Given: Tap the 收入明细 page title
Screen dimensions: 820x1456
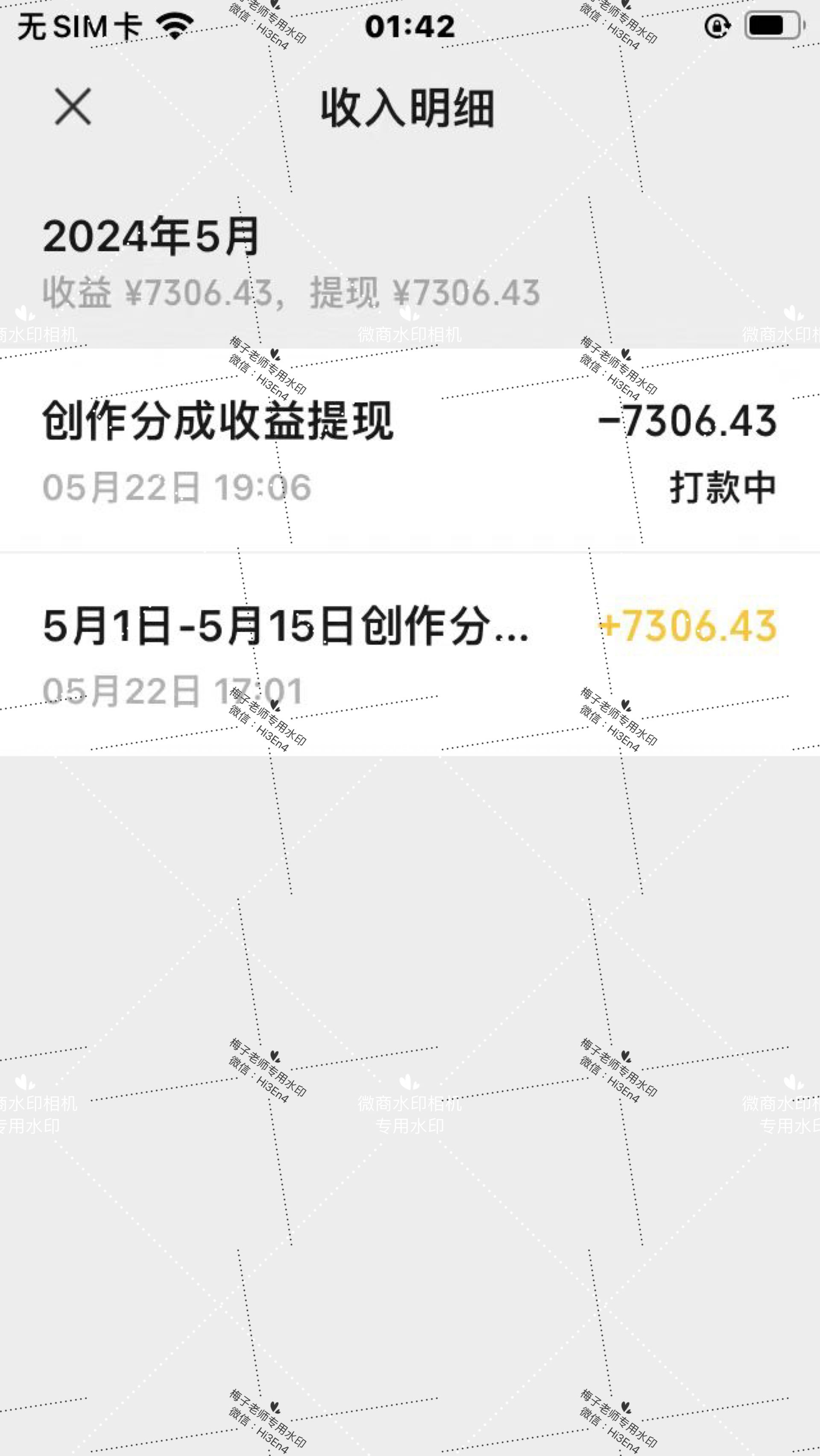Looking at the screenshot, I should (x=410, y=109).
